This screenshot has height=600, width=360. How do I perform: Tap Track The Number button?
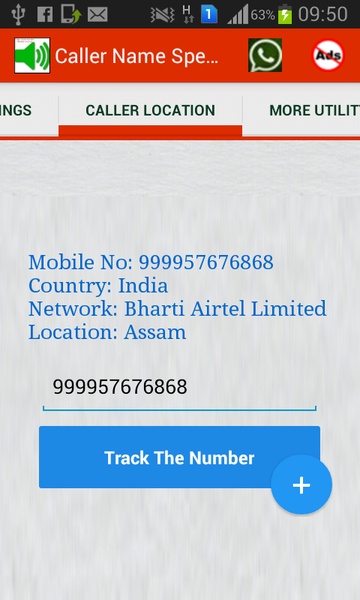coord(179,457)
